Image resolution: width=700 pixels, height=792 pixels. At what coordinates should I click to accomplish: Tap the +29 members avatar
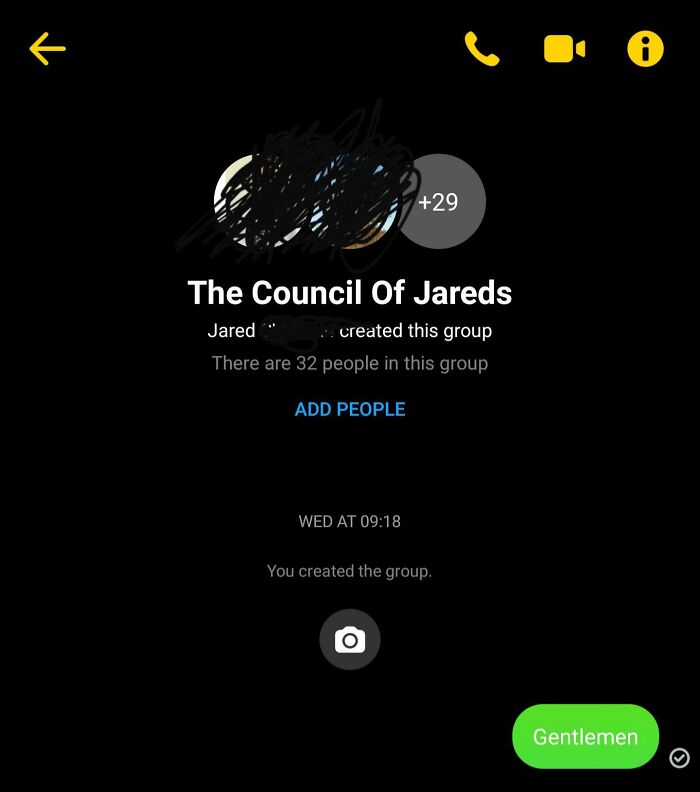(x=441, y=202)
